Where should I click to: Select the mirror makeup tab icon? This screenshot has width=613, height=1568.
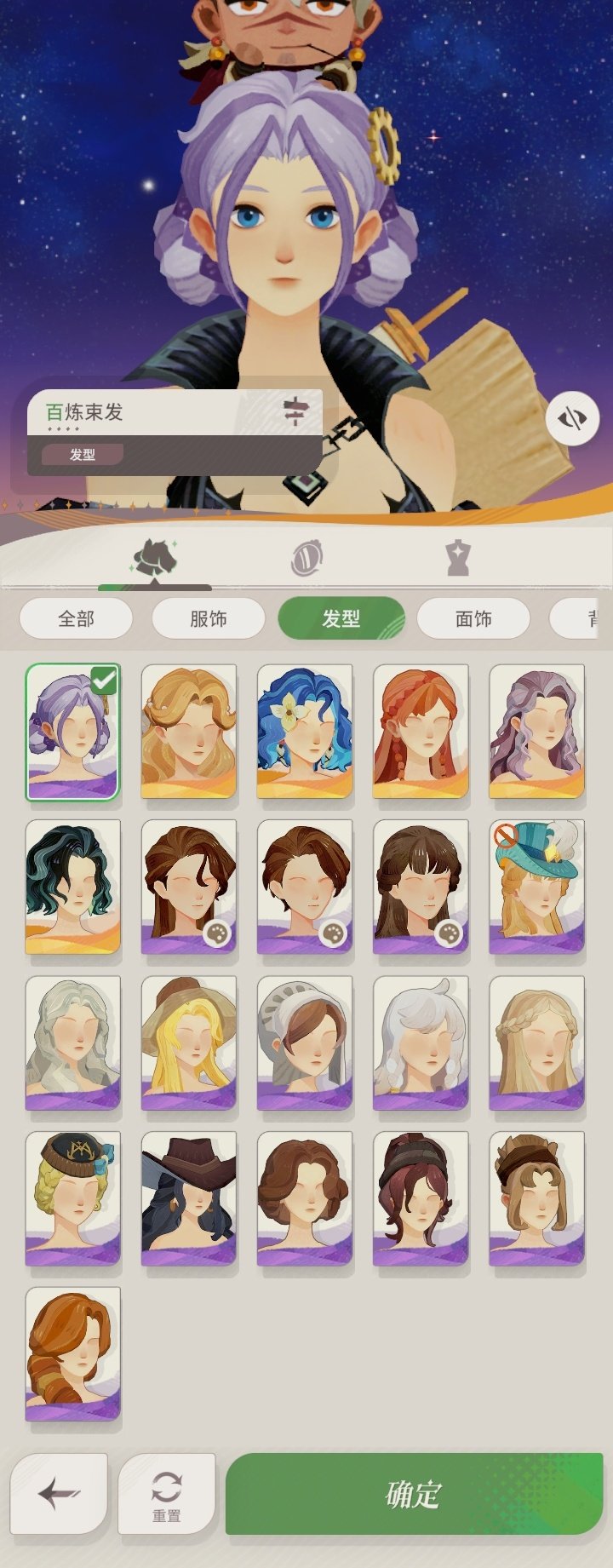pyautogui.click(x=306, y=558)
